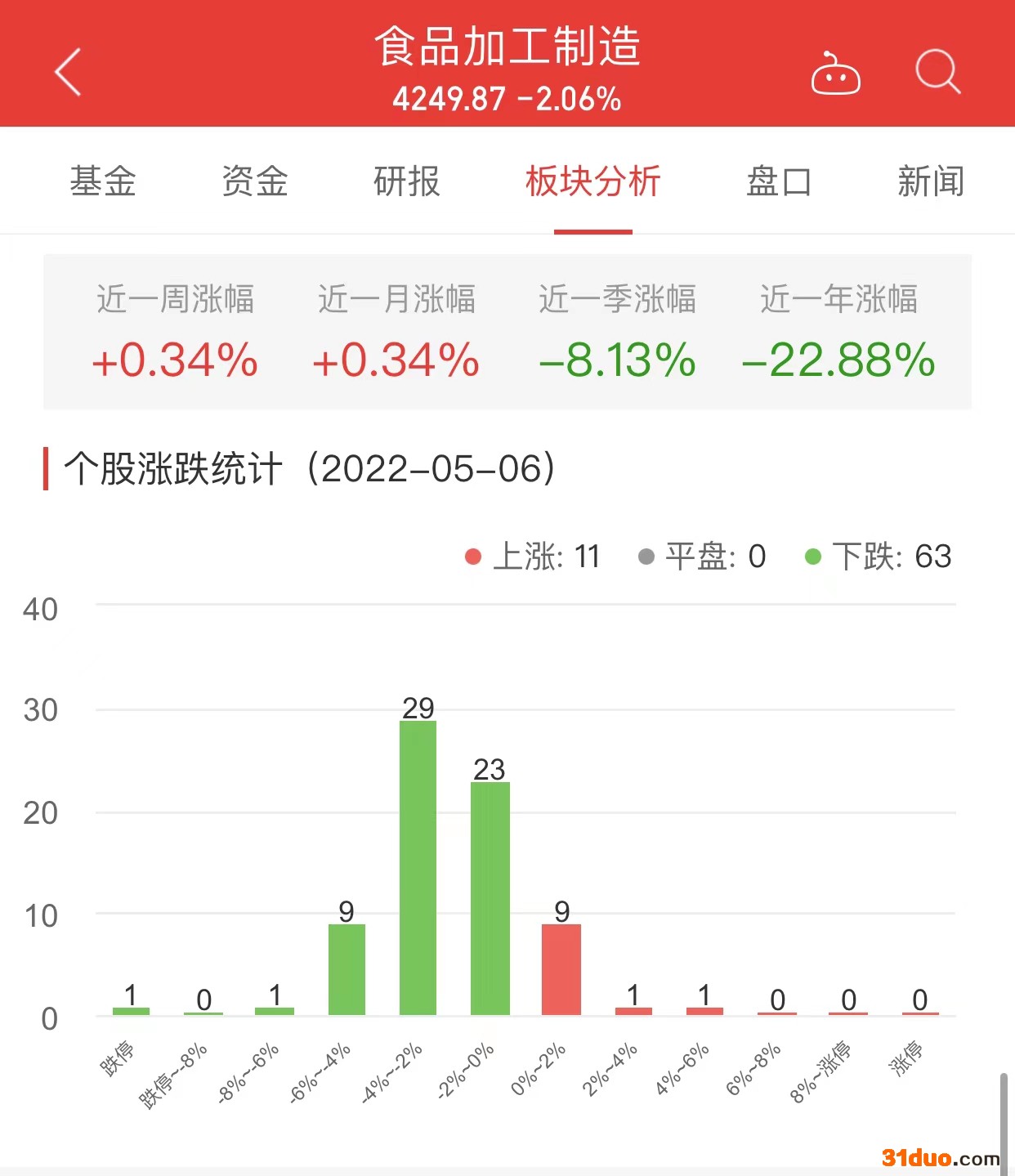Viewport: 1015px width, 1176px height.
Task: Switch to the 基金 tab
Action: (x=103, y=181)
